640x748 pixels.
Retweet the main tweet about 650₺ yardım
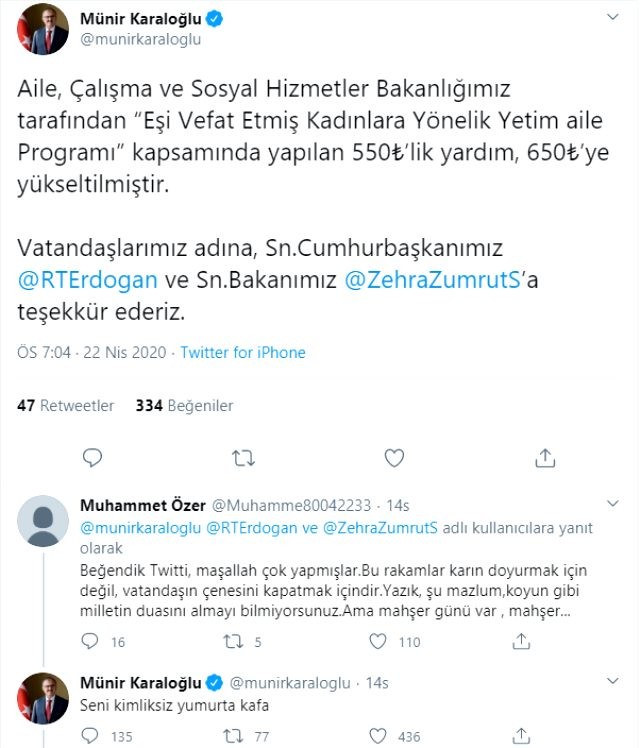coord(243,458)
